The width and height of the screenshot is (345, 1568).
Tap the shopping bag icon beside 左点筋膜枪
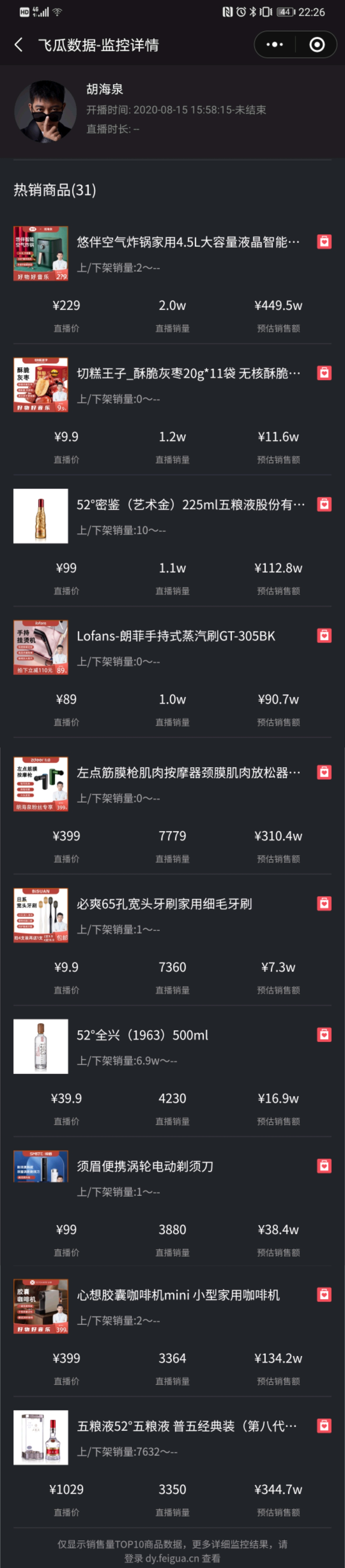(x=324, y=772)
